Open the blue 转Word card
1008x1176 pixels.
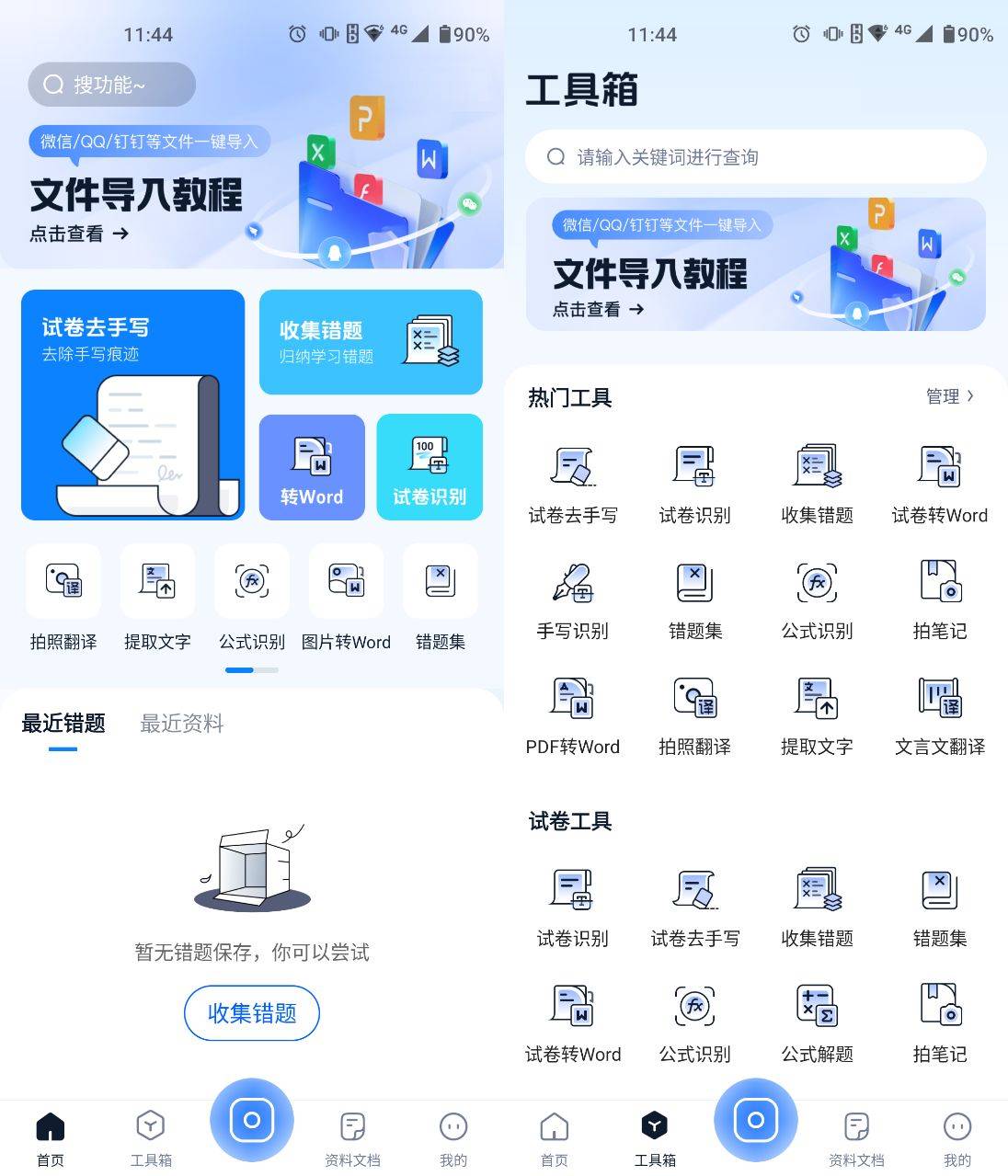pos(312,467)
